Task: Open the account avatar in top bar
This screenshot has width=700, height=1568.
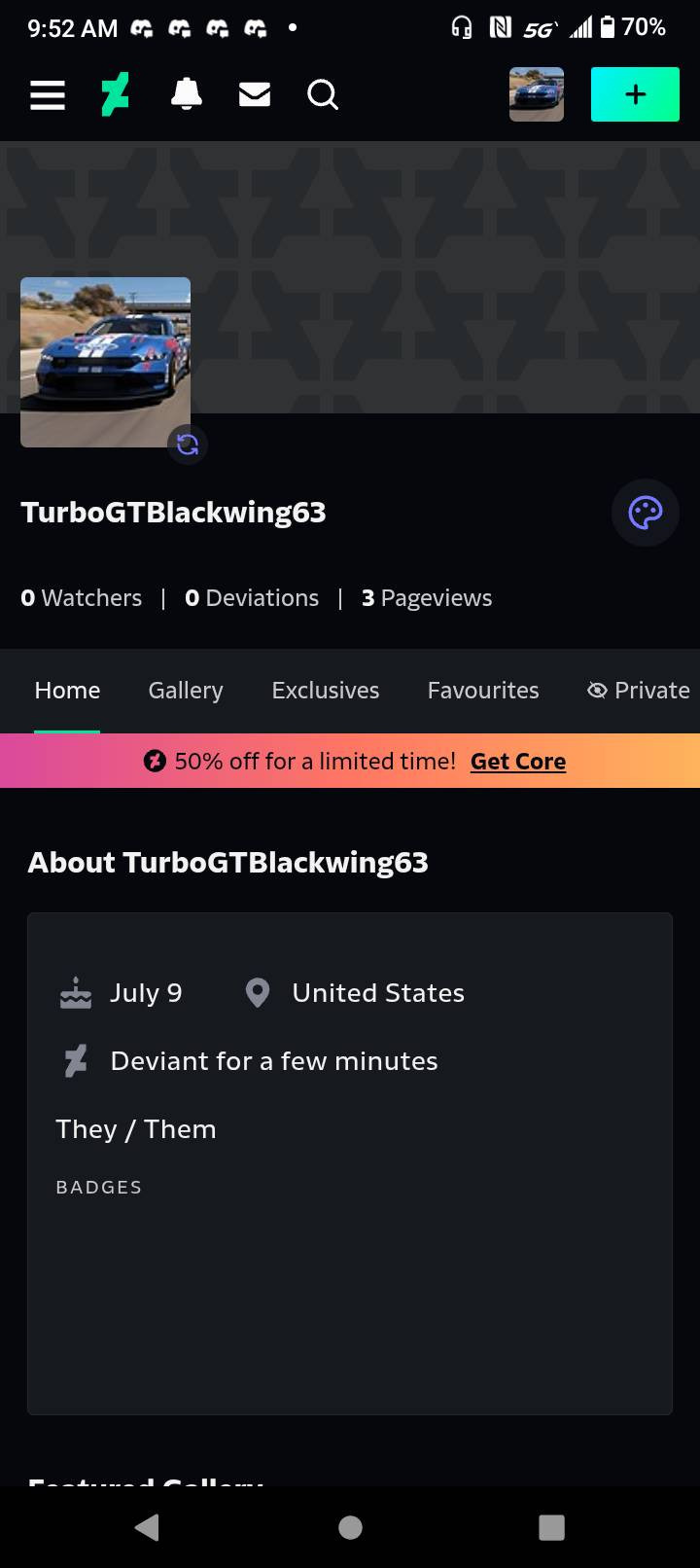Action: (x=537, y=94)
